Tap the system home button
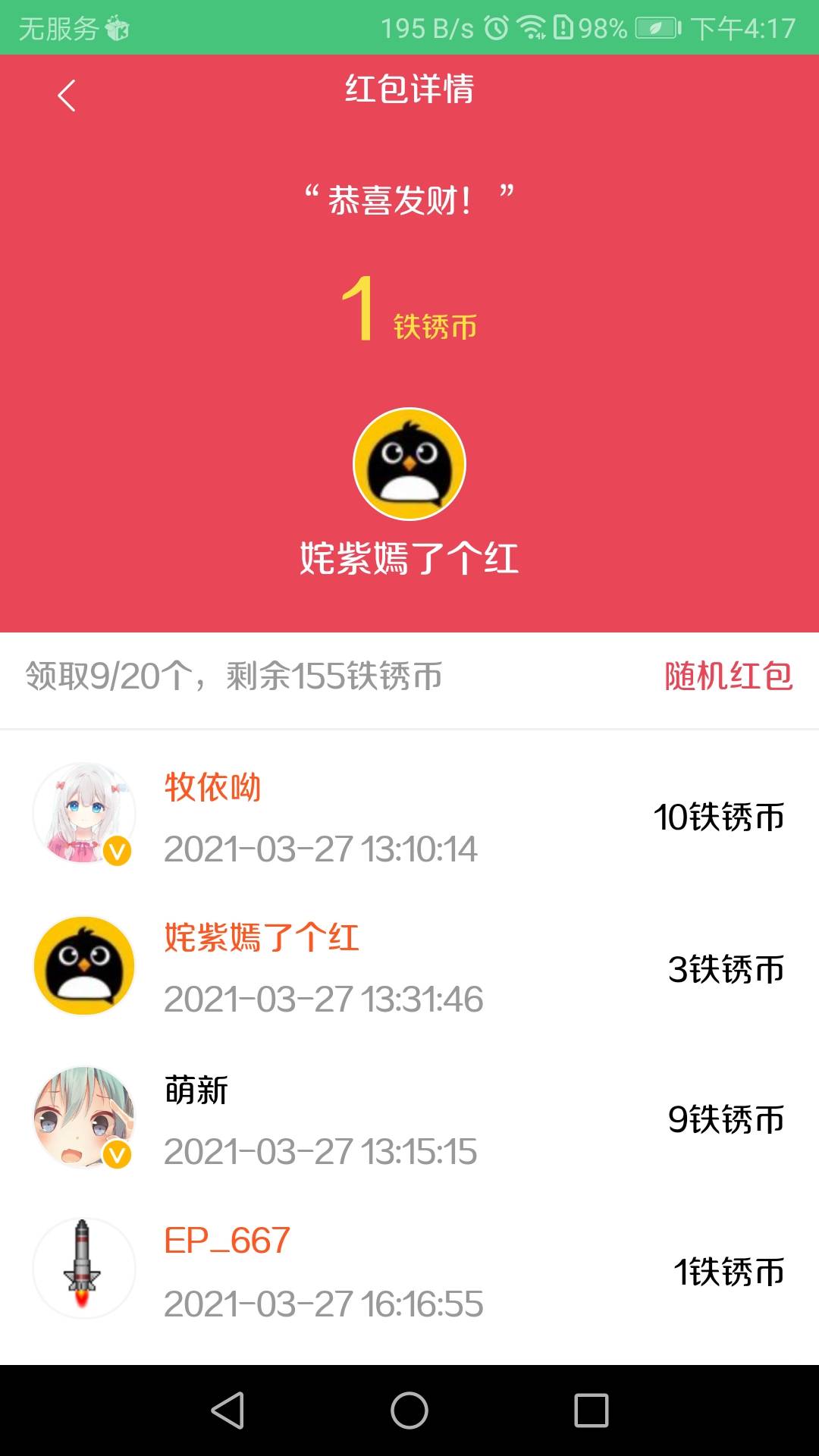Viewport: 819px width, 1456px height. tap(409, 1410)
